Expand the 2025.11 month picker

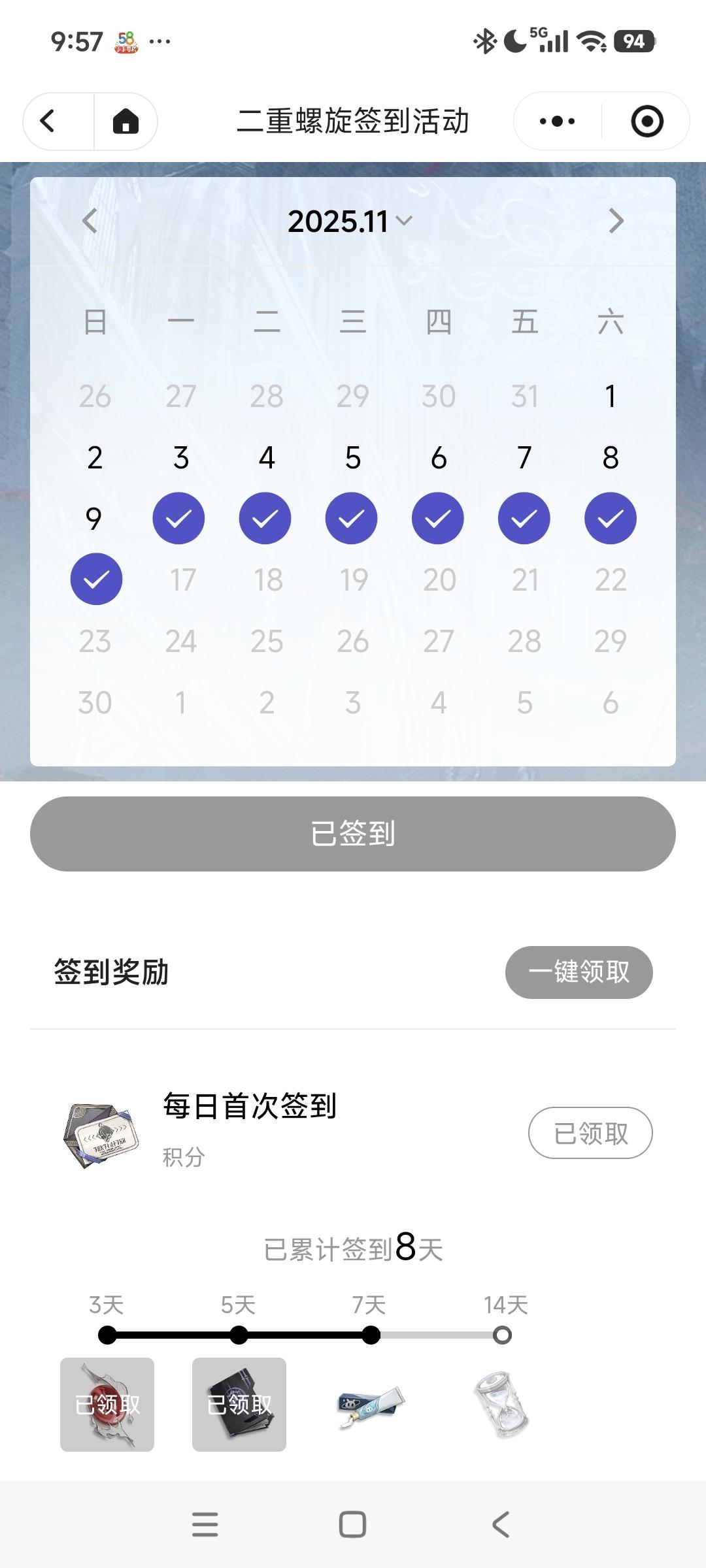pyautogui.click(x=350, y=221)
